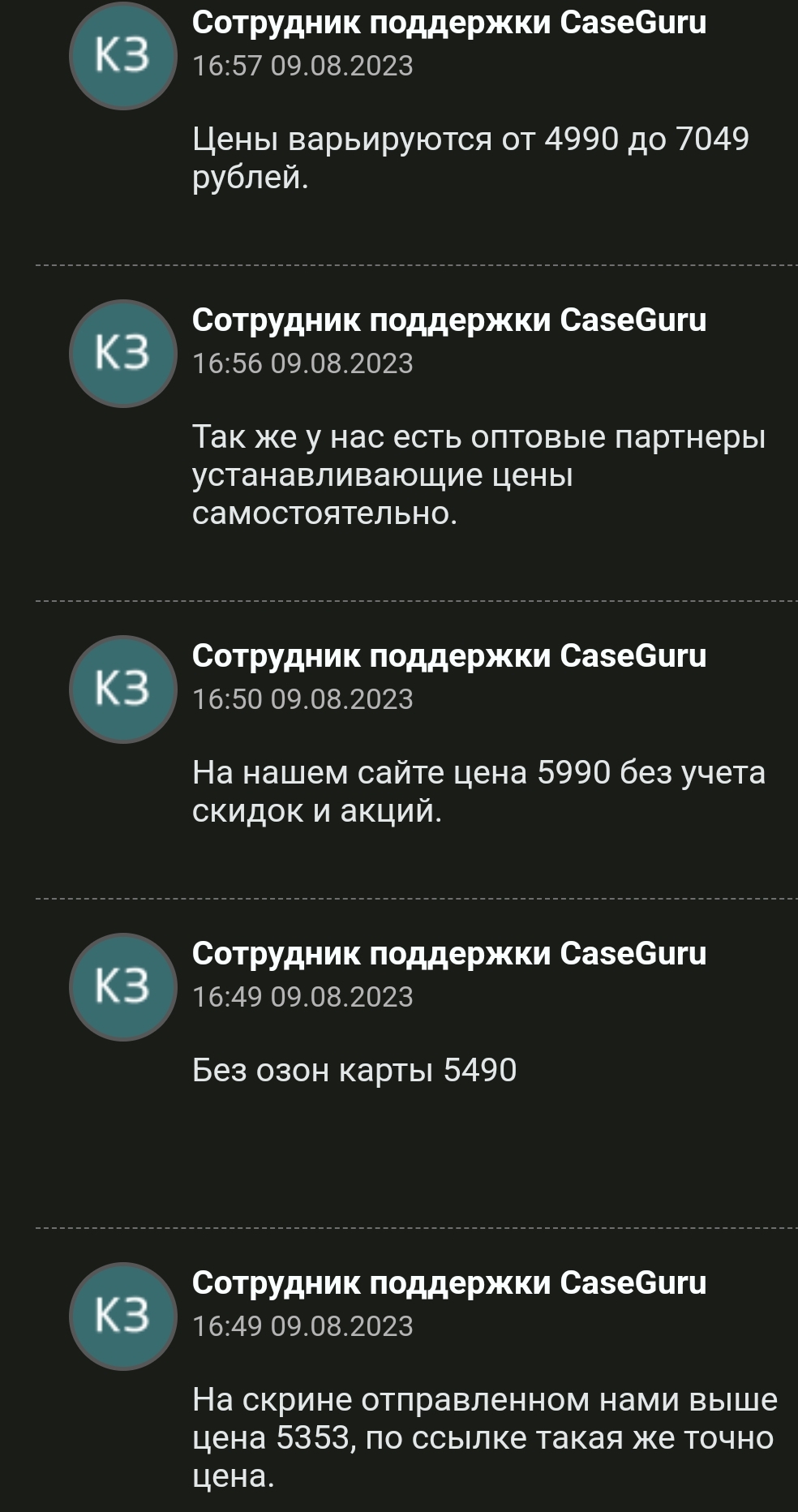Open the КЗ avatar on the 16:57 message
This screenshot has height=1512, width=798.
pos(123,56)
